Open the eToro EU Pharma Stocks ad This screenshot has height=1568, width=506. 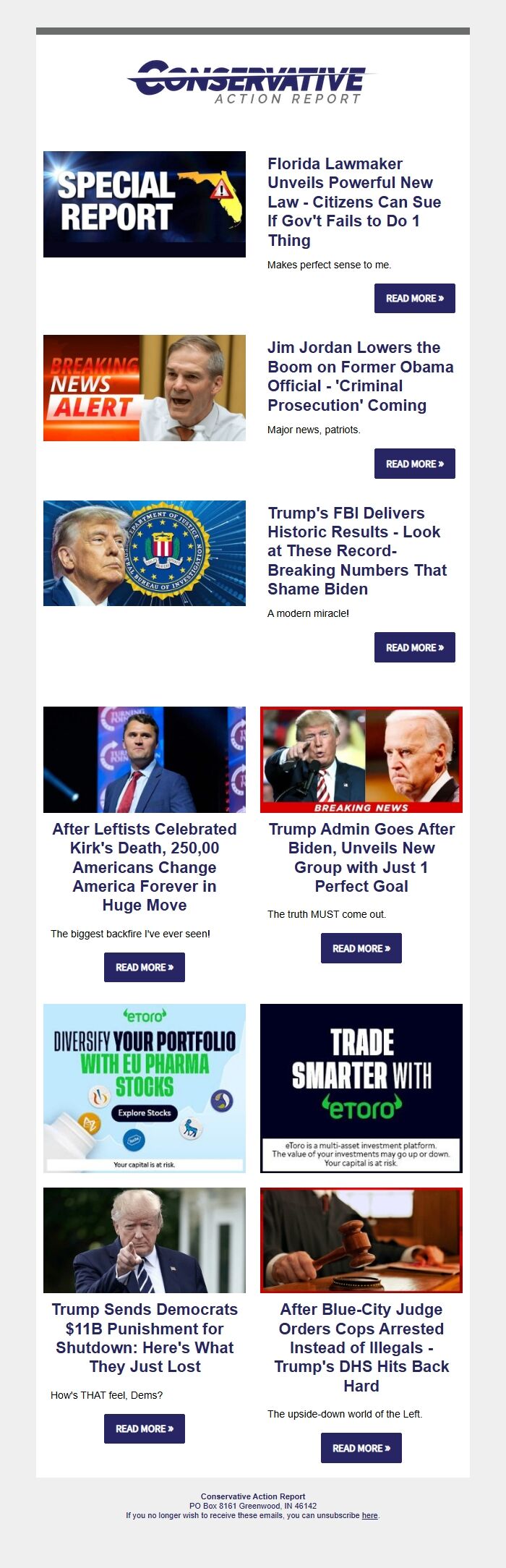tap(145, 1088)
